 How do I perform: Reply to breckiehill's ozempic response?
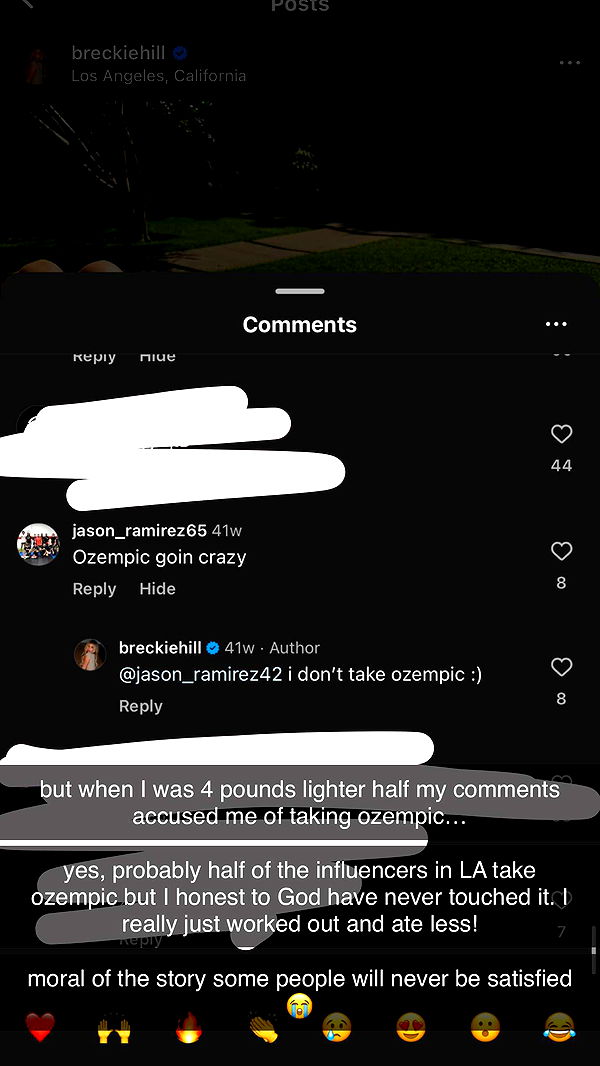coord(140,706)
